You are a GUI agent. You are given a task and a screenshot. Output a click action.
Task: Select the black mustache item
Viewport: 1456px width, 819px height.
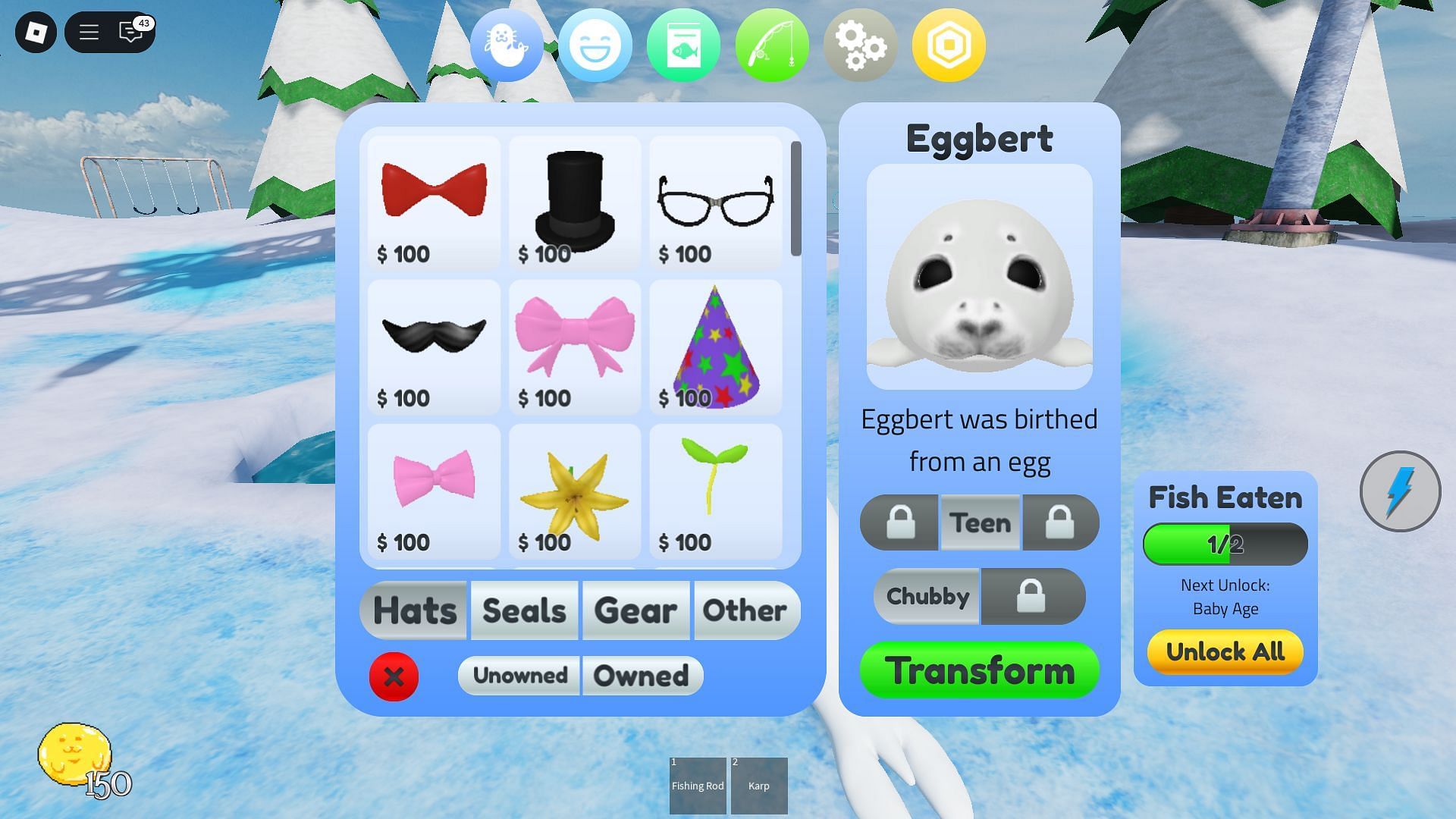(434, 347)
